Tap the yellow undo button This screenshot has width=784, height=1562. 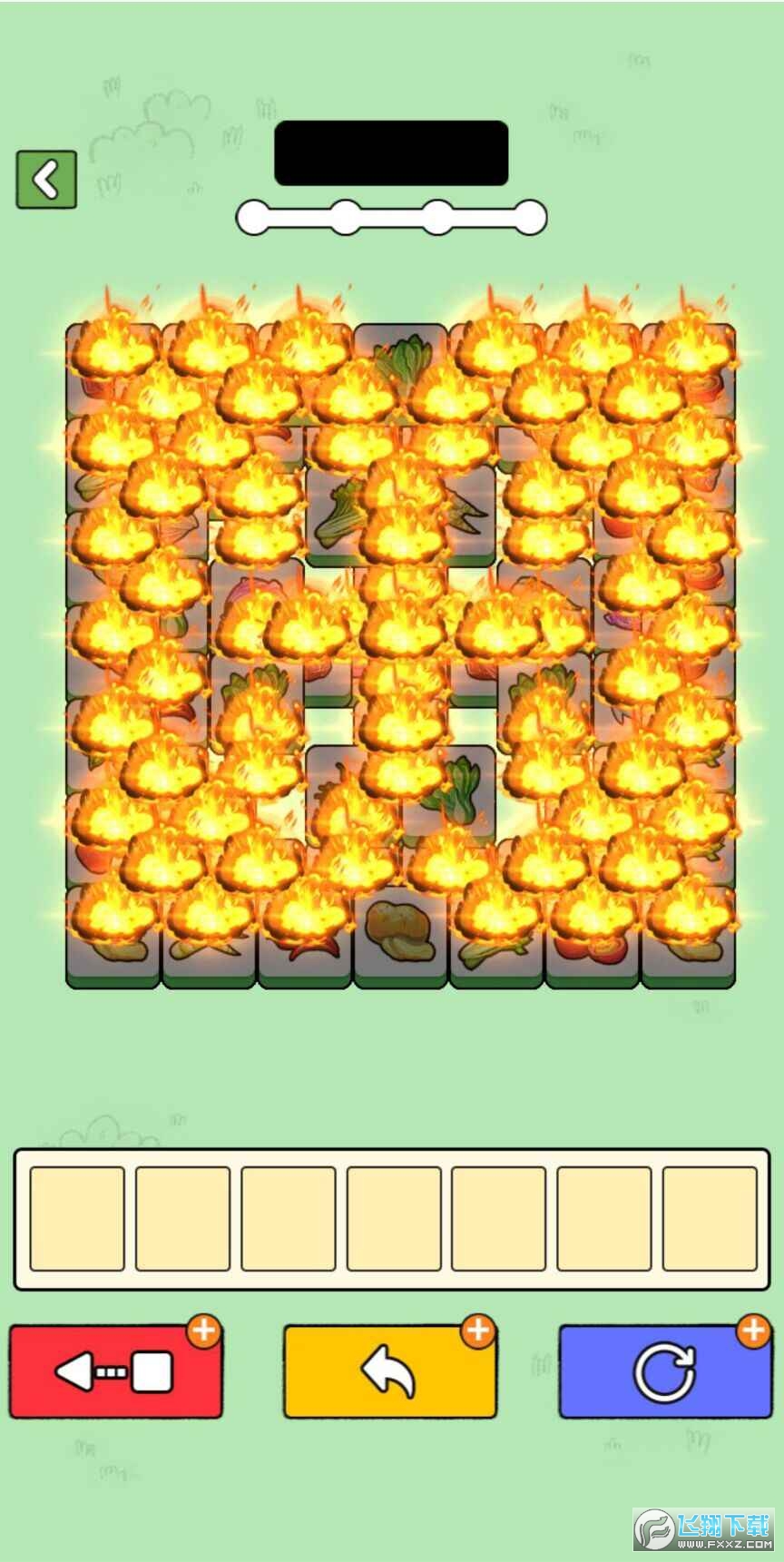click(x=389, y=1370)
